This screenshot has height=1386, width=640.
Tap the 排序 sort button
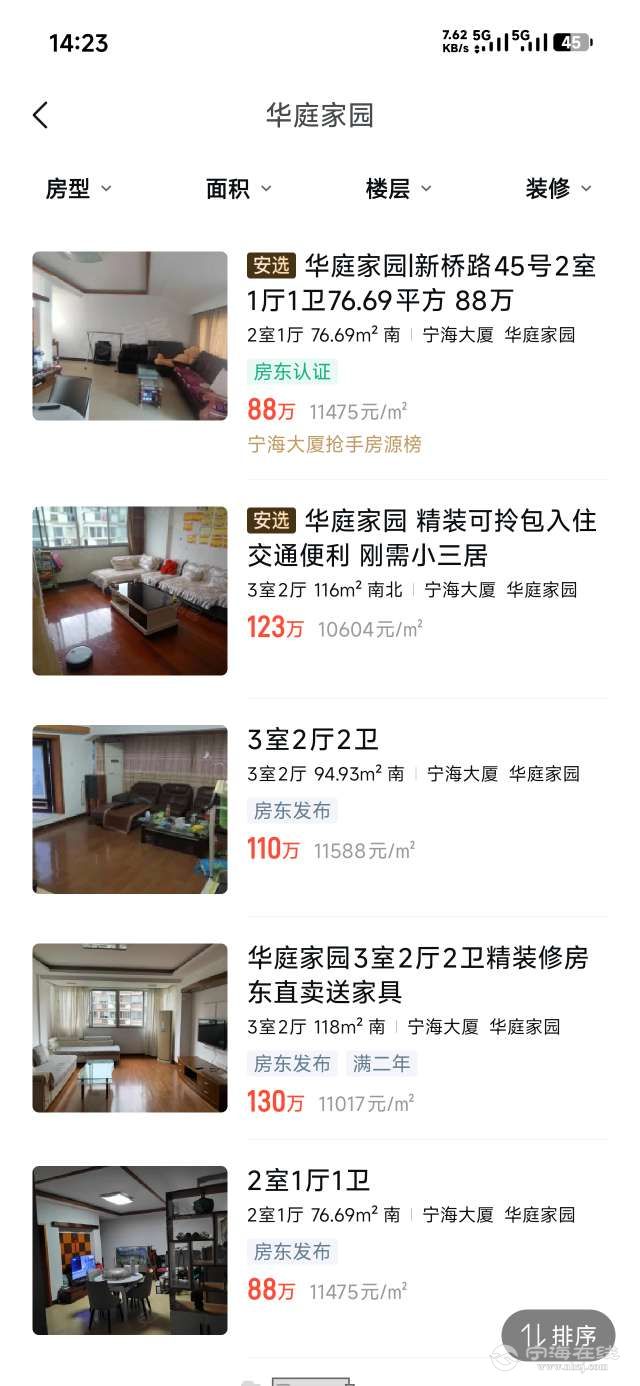[x=558, y=1335]
